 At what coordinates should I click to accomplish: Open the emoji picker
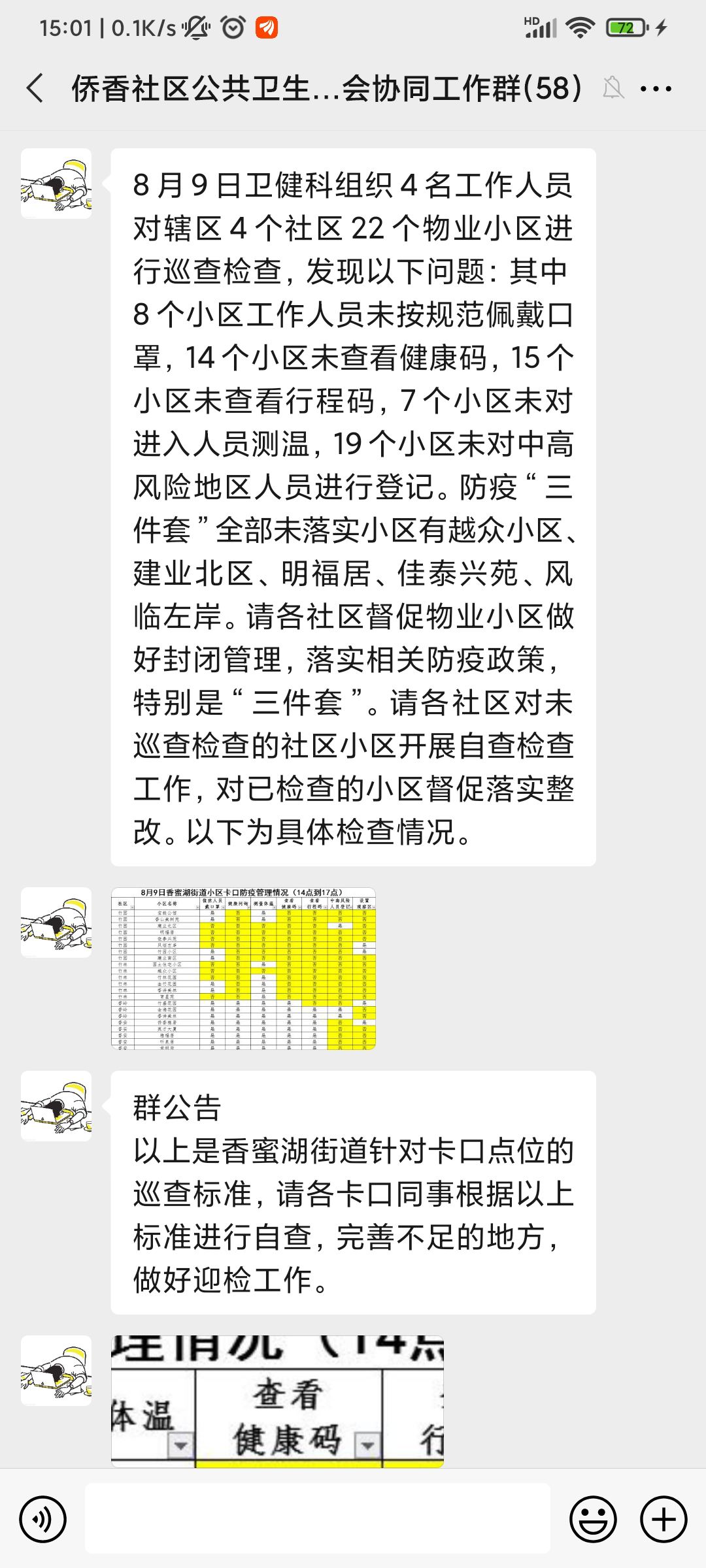click(x=593, y=1519)
